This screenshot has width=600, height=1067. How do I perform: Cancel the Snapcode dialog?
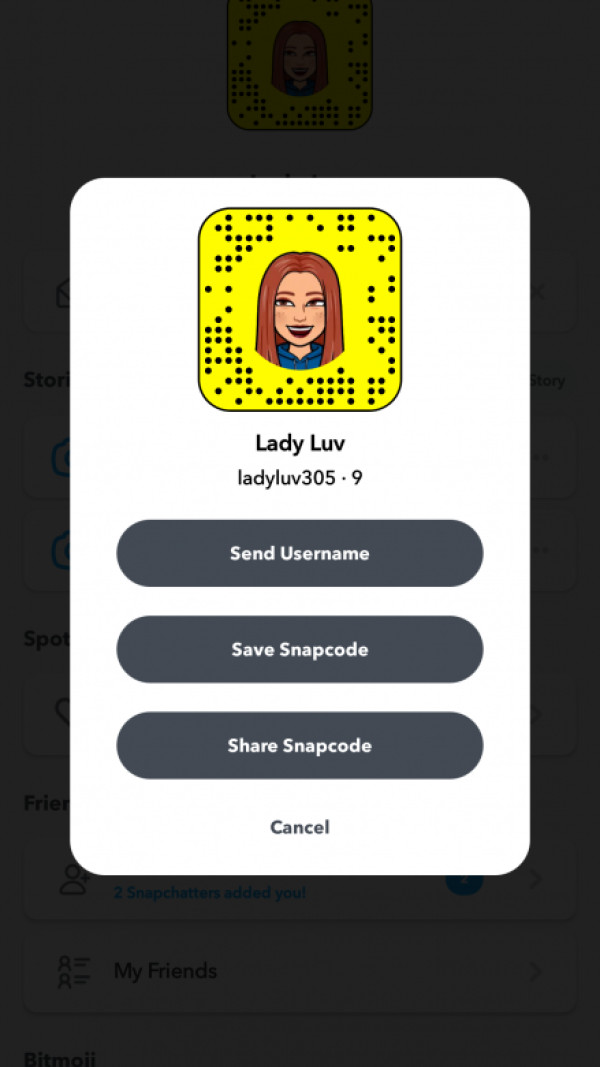coord(299,827)
